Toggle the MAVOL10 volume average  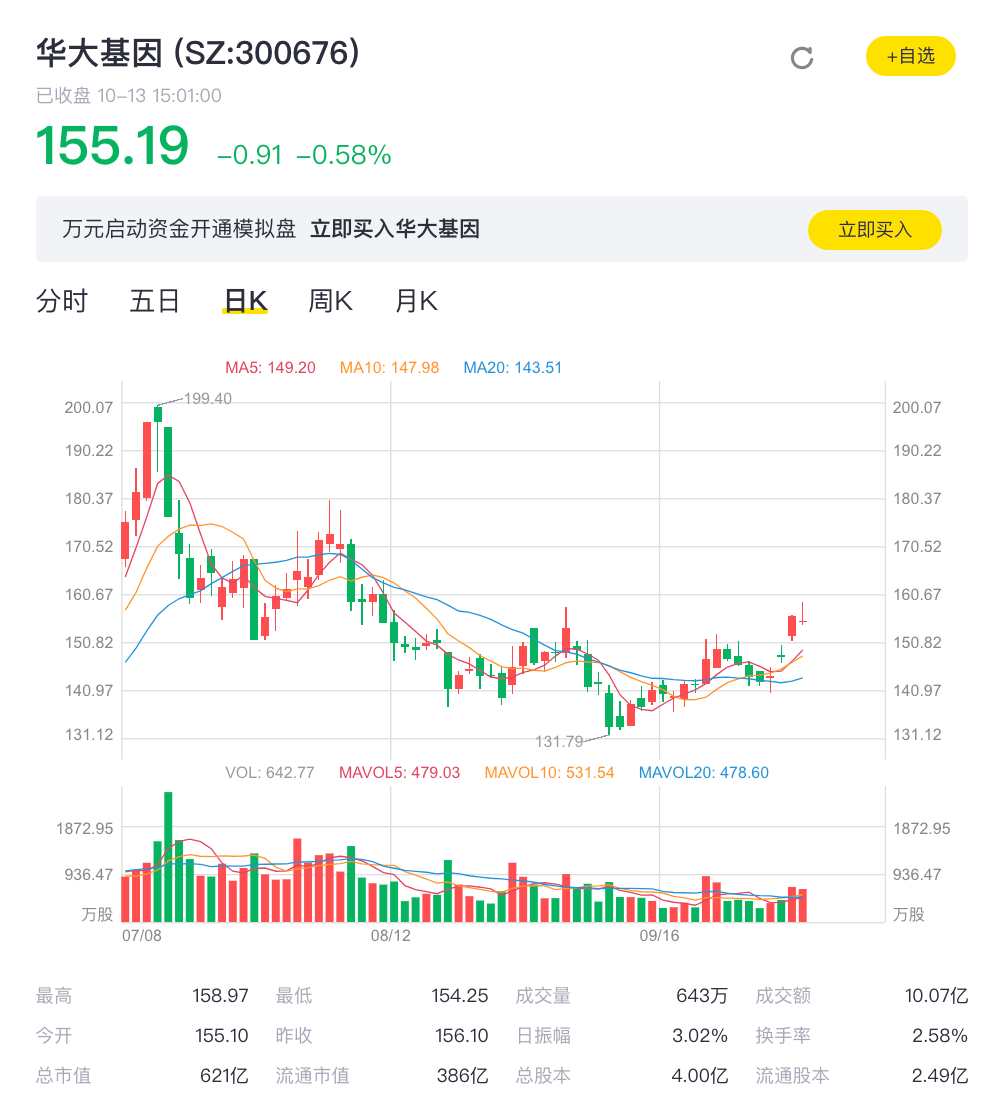pyautogui.click(x=552, y=773)
